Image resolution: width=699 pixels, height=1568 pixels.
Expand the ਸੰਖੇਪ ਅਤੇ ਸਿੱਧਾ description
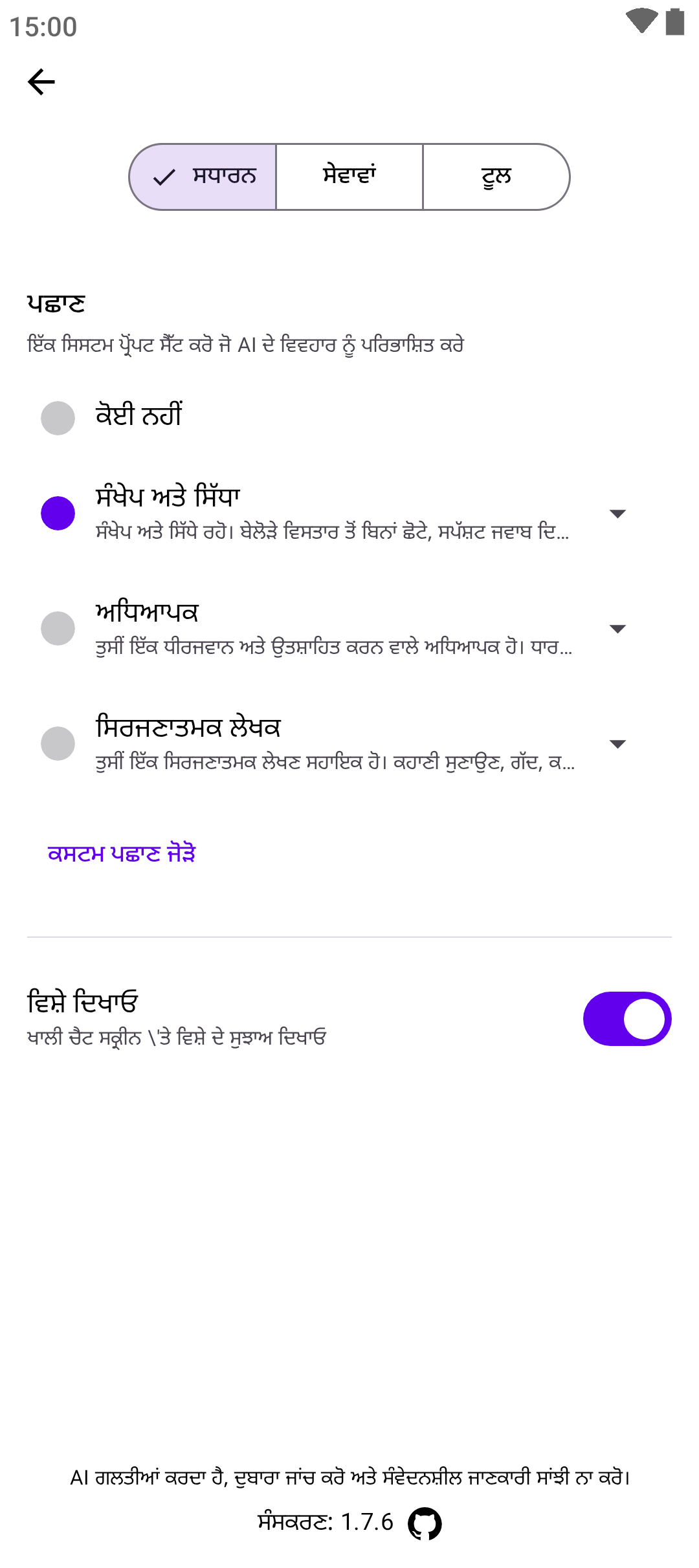(x=617, y=514)
